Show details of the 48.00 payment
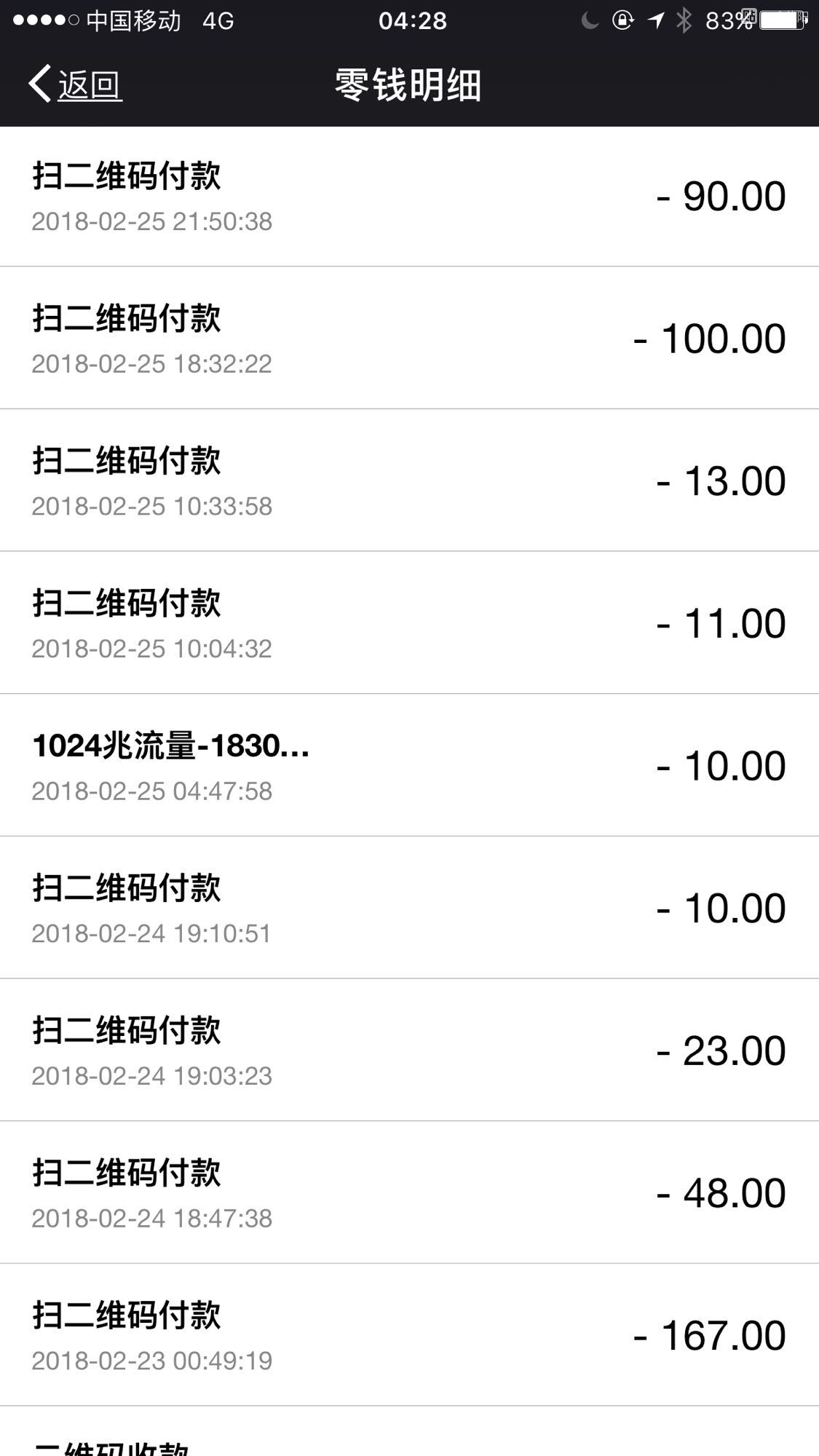819x1456 pixels. tap(409, 1192)
